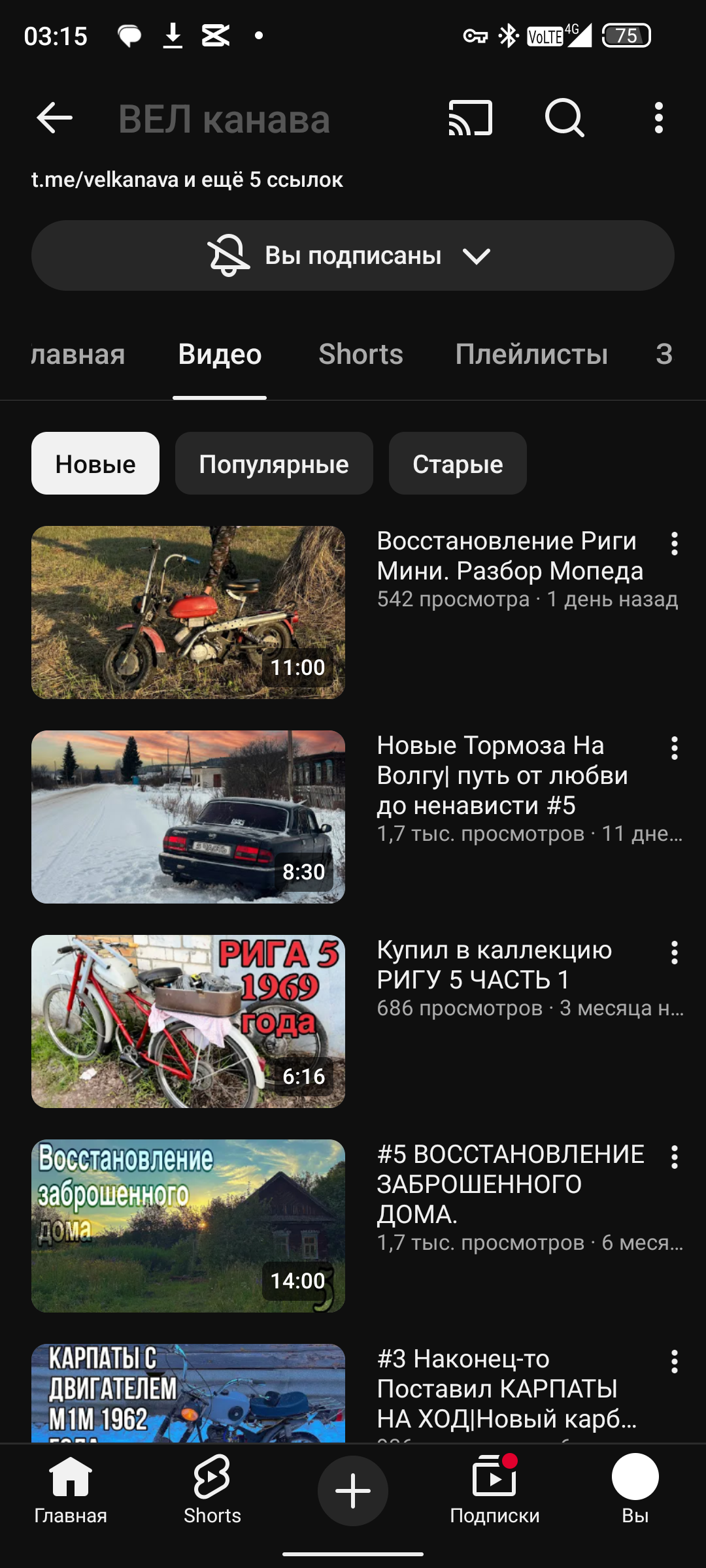Select the Новые sorting chip

coord(95,464)
